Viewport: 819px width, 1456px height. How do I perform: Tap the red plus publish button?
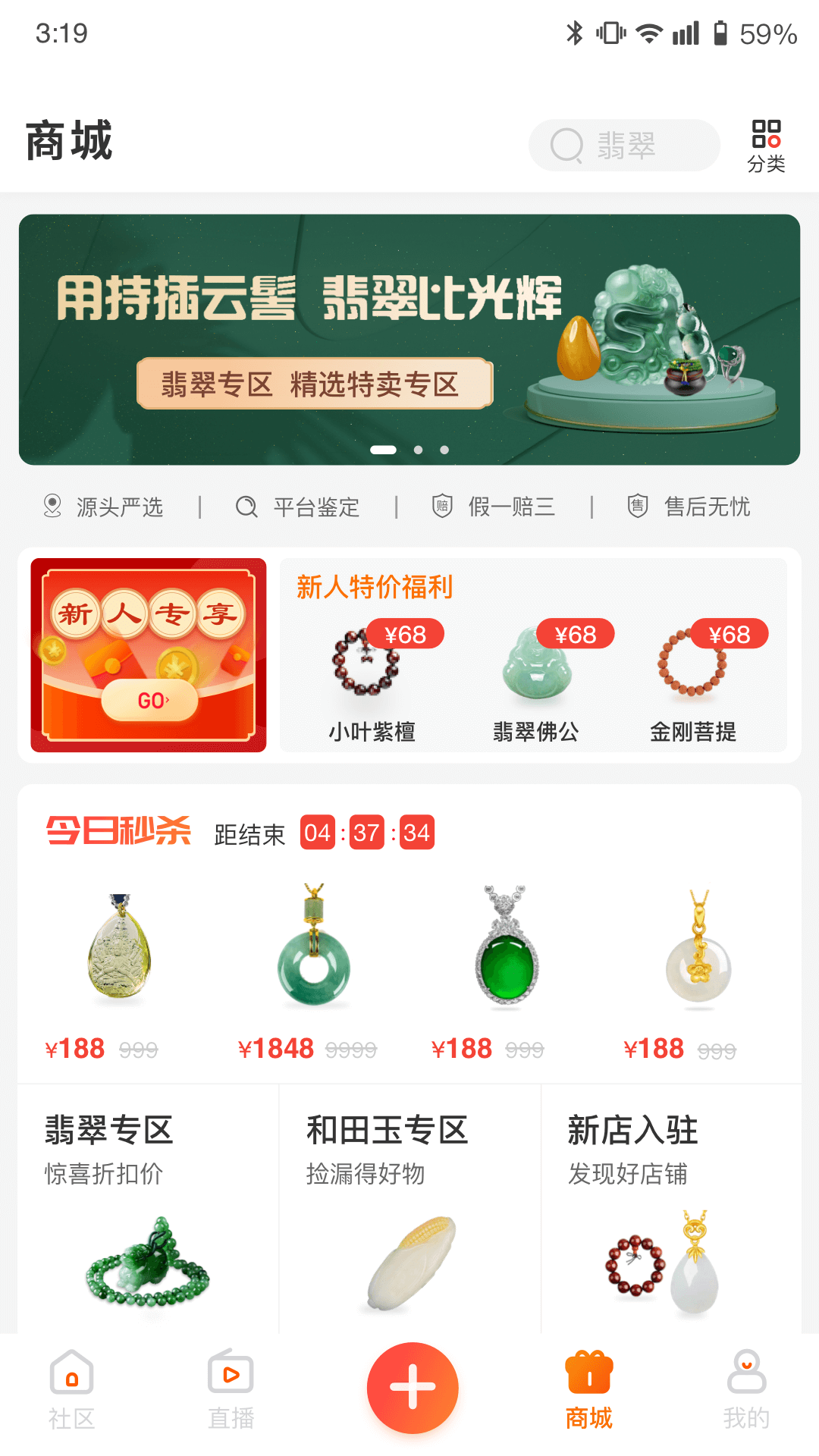pyautogui.click(x=413, y=1388)
